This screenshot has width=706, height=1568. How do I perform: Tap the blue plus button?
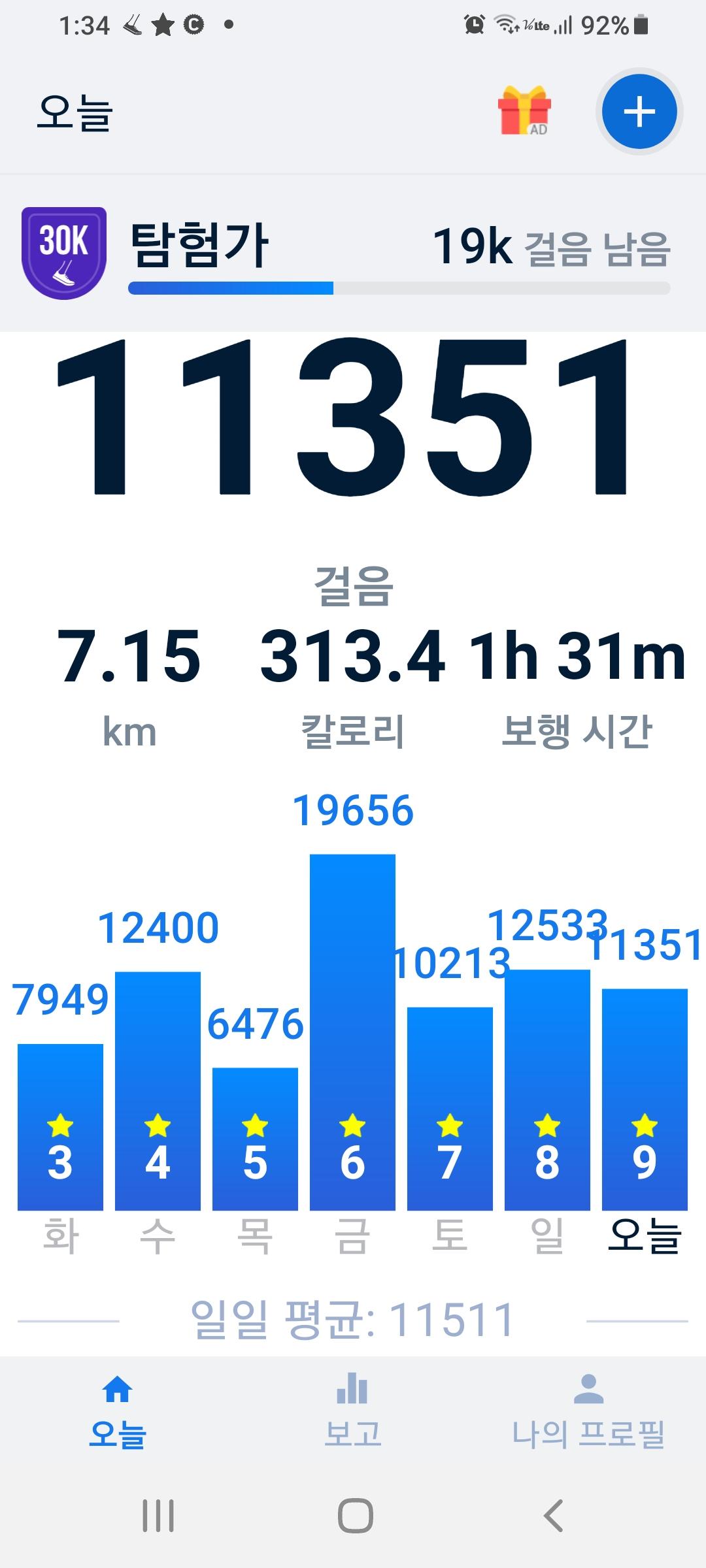tap(639, 112)
